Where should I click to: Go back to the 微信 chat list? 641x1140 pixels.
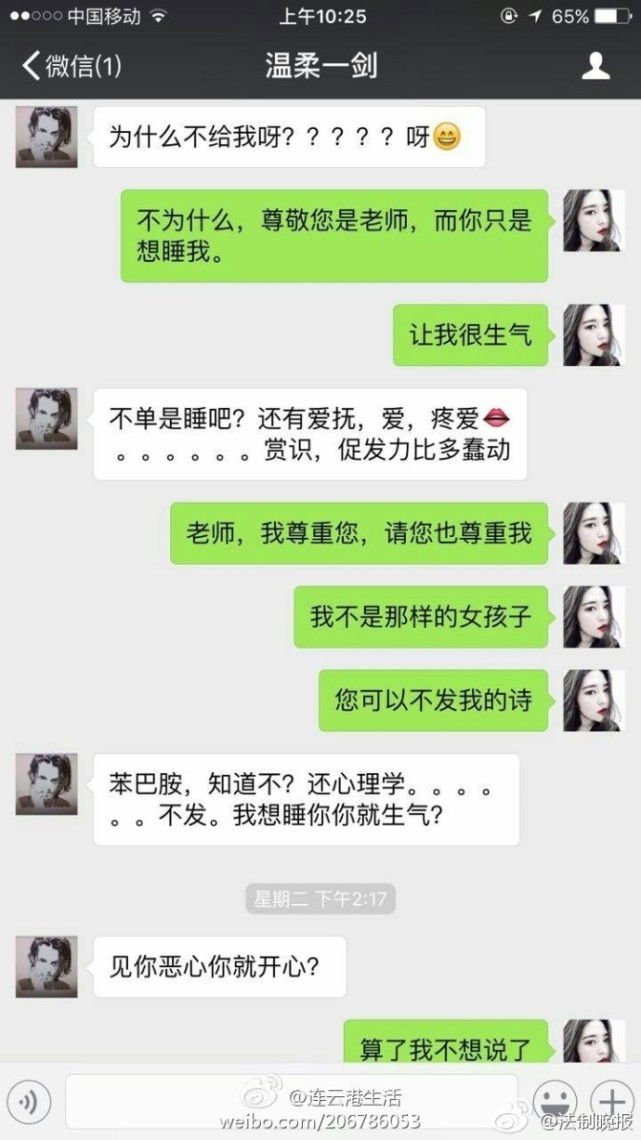pyautogui.click(x=70, y=67)
